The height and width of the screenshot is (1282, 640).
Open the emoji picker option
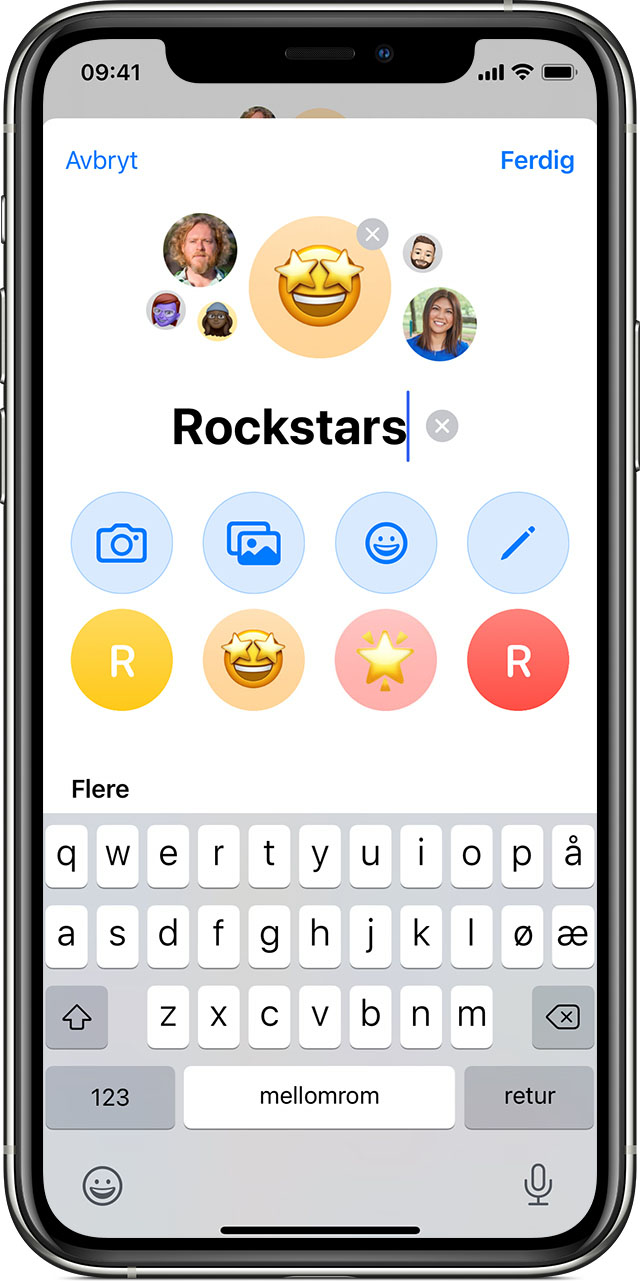click(x=386, y=543)
